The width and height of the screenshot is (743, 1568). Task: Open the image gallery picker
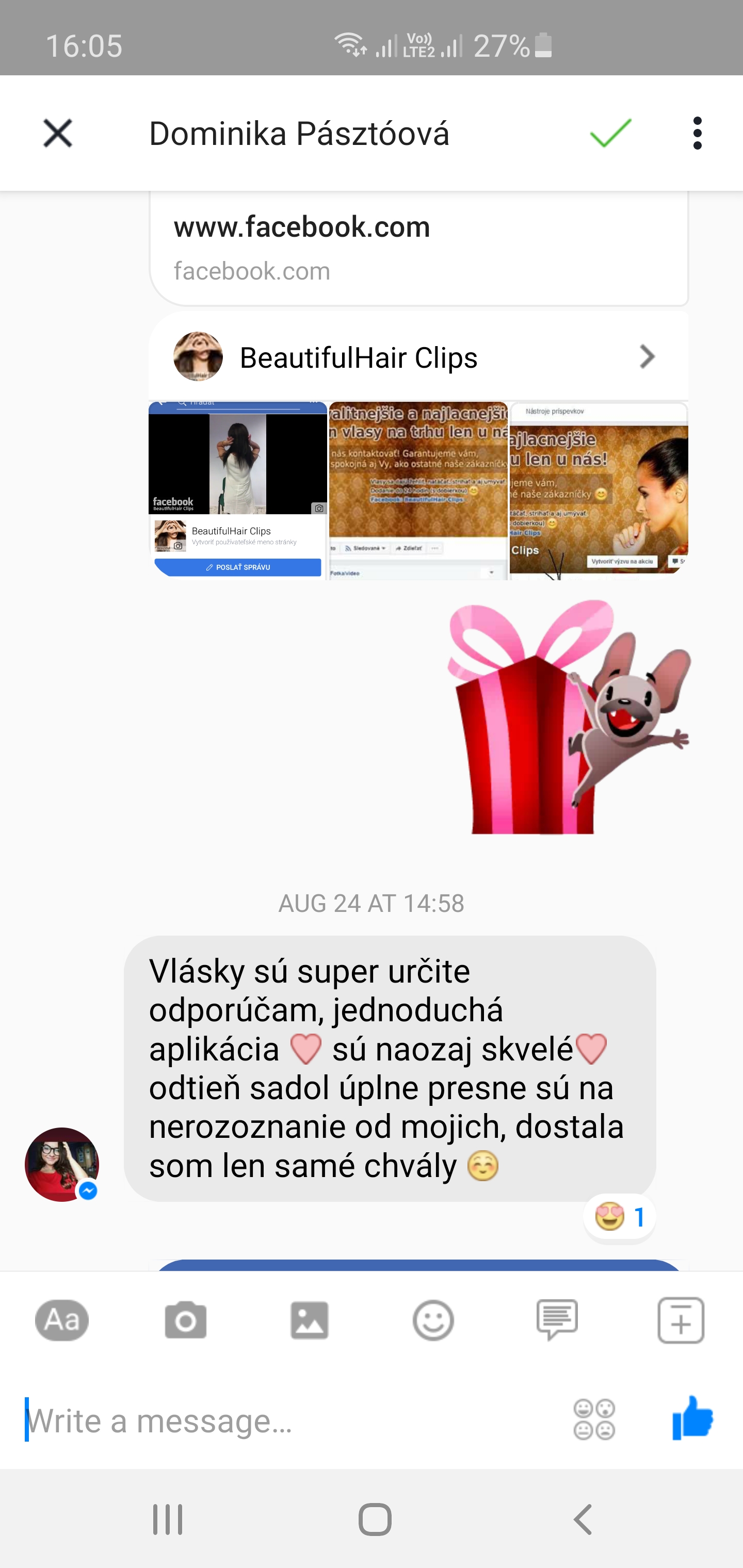click(x=310, y=1320)
